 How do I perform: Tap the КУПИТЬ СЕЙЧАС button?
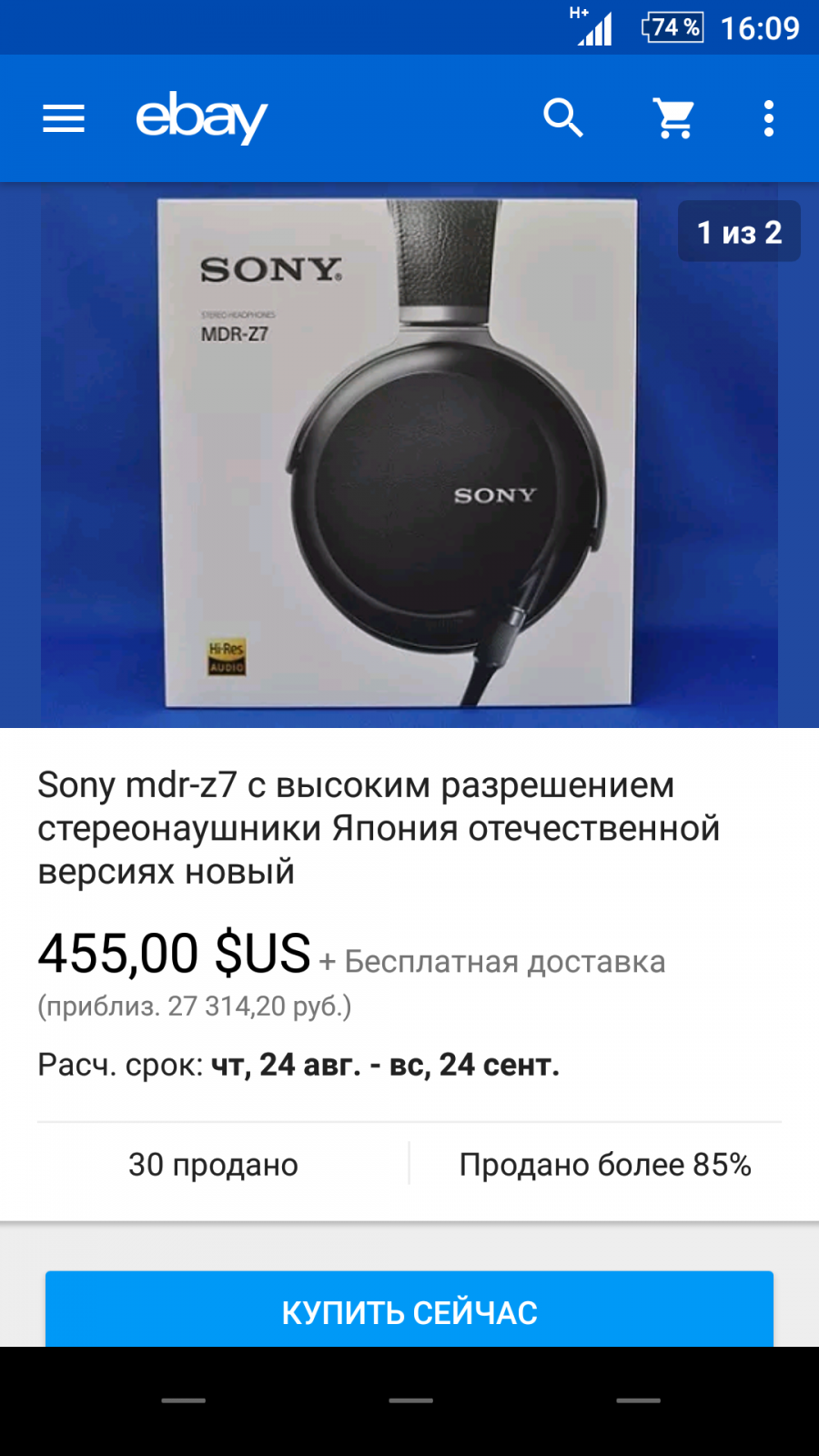409,1310
